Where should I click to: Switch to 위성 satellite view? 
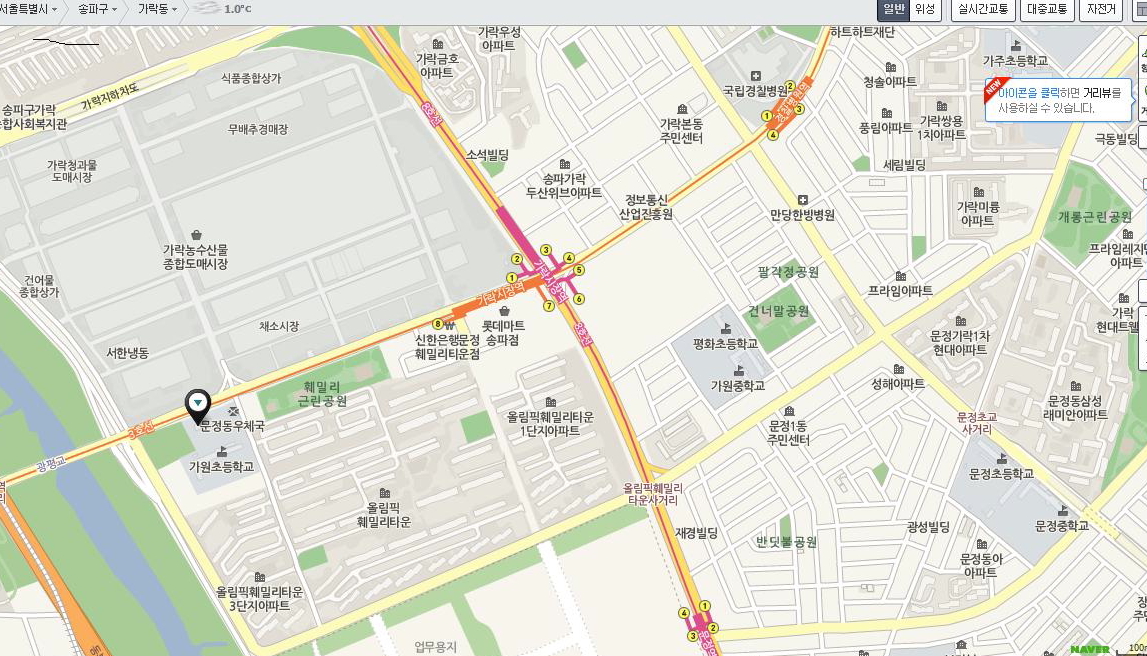coord(925,9)
